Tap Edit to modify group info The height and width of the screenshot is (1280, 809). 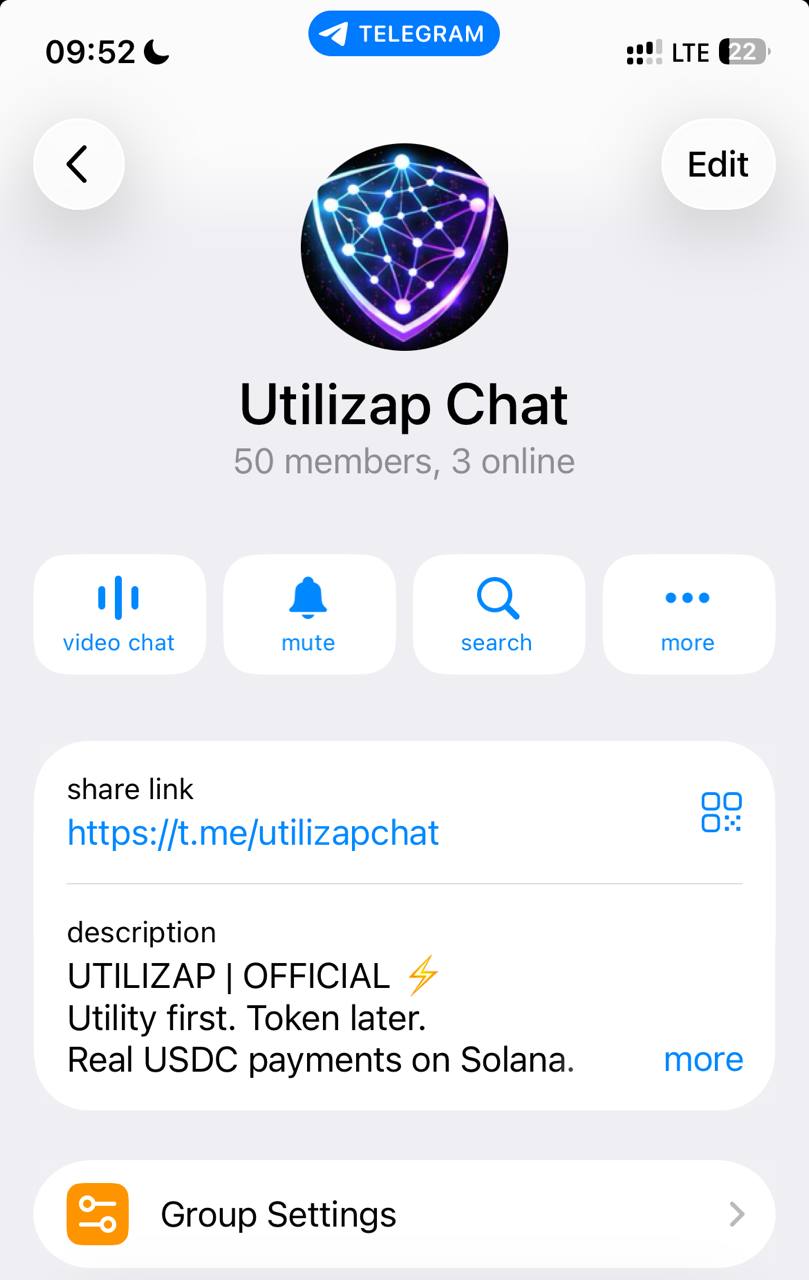click(718, 164)
